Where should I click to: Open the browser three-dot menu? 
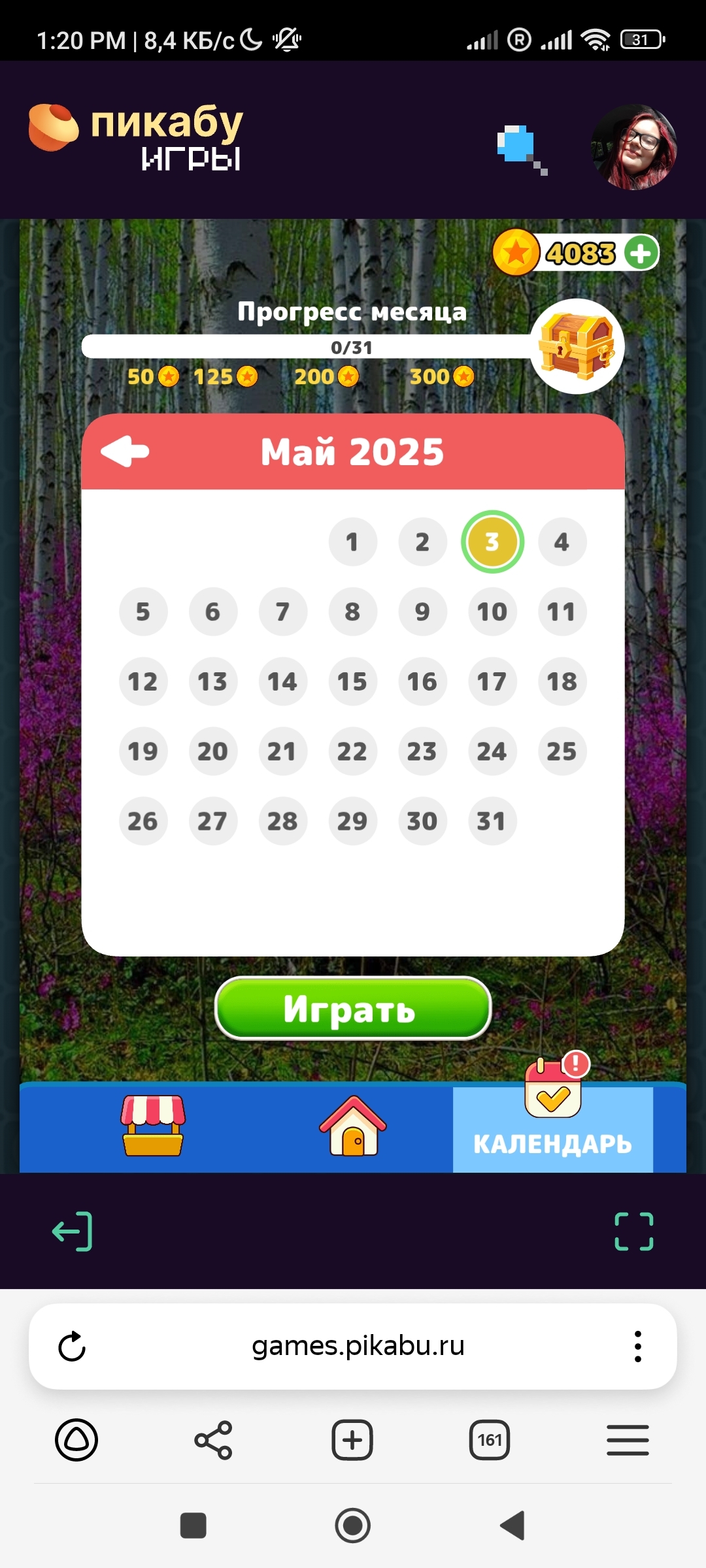(637, 1347)
